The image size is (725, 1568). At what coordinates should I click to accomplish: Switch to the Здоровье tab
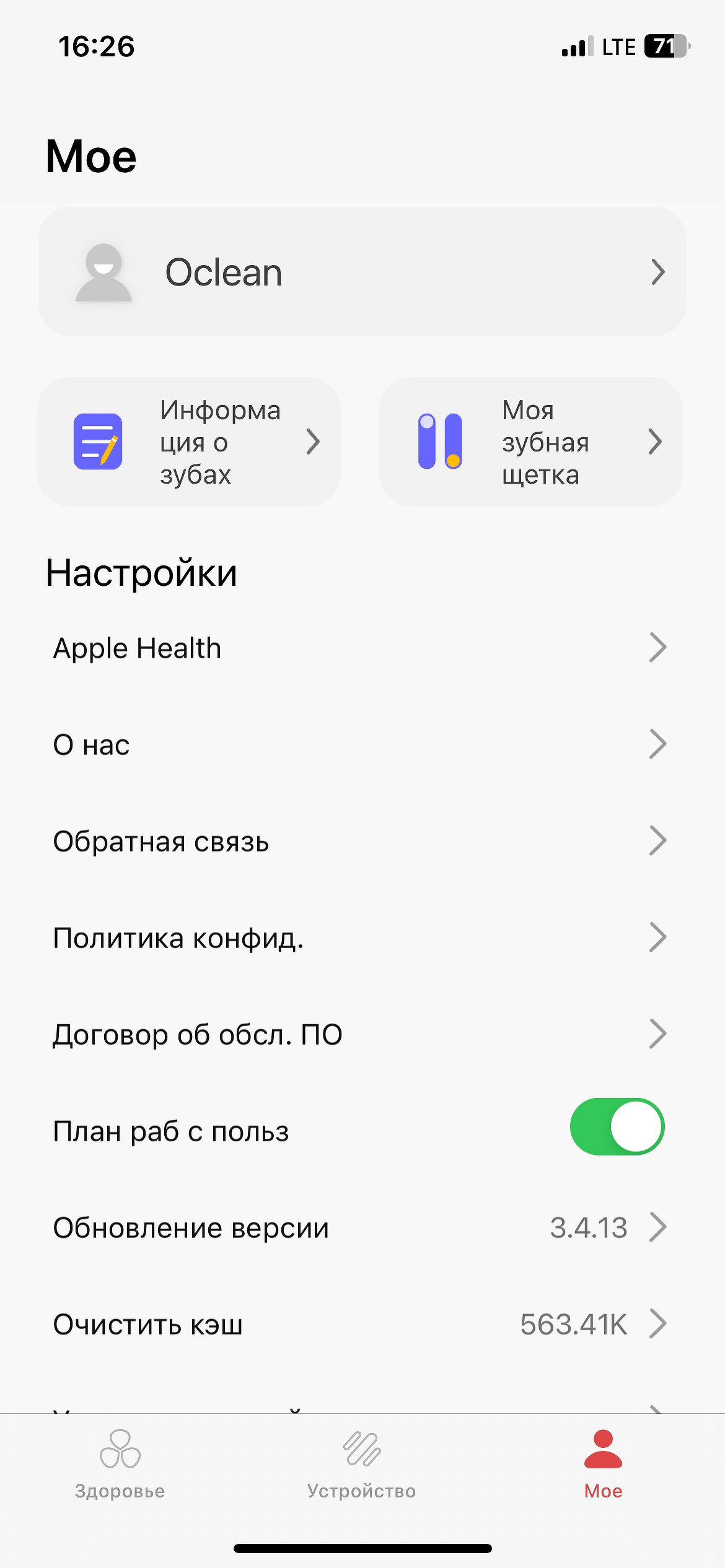point(120,1465)
